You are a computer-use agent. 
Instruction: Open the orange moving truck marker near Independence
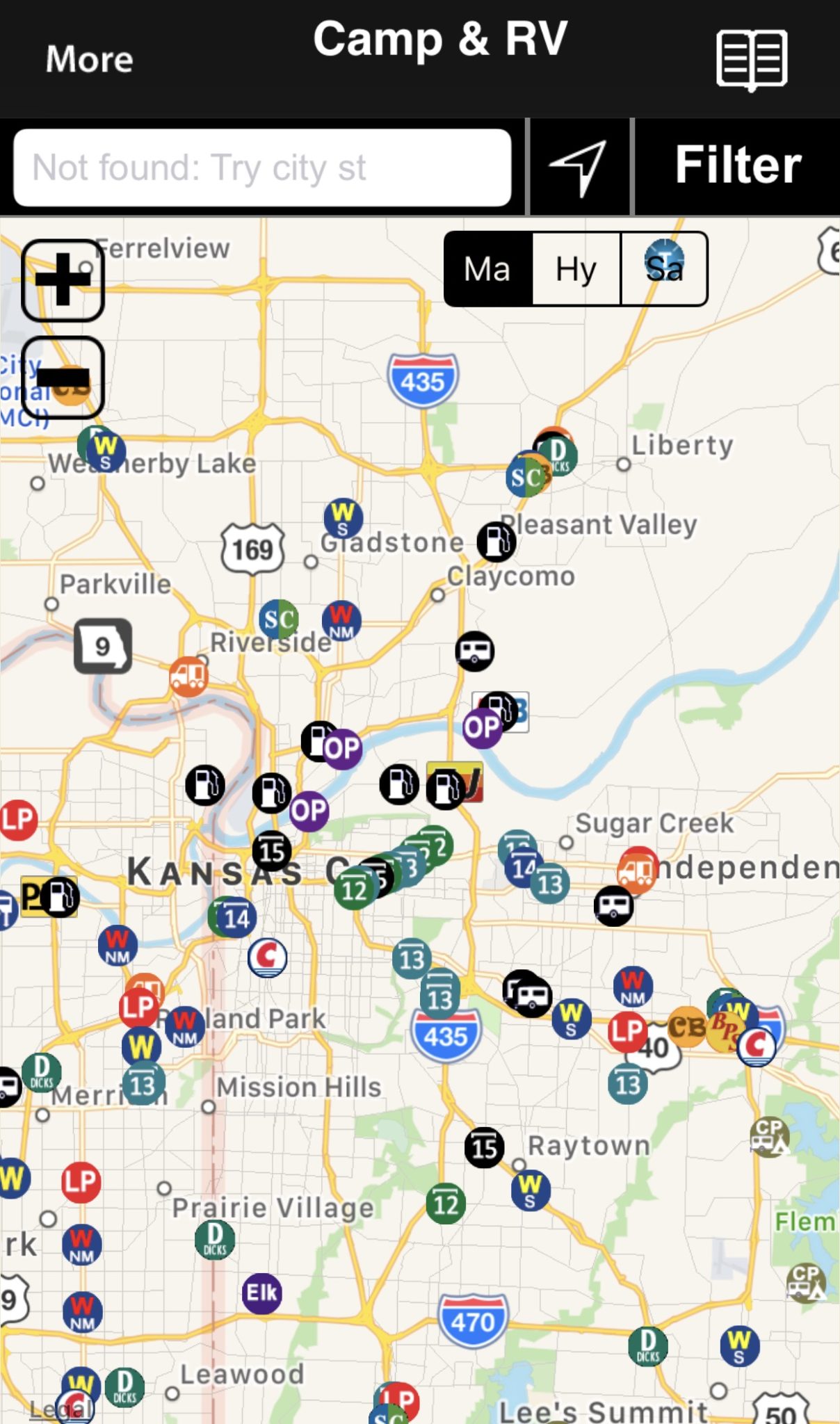coord(638,866)
